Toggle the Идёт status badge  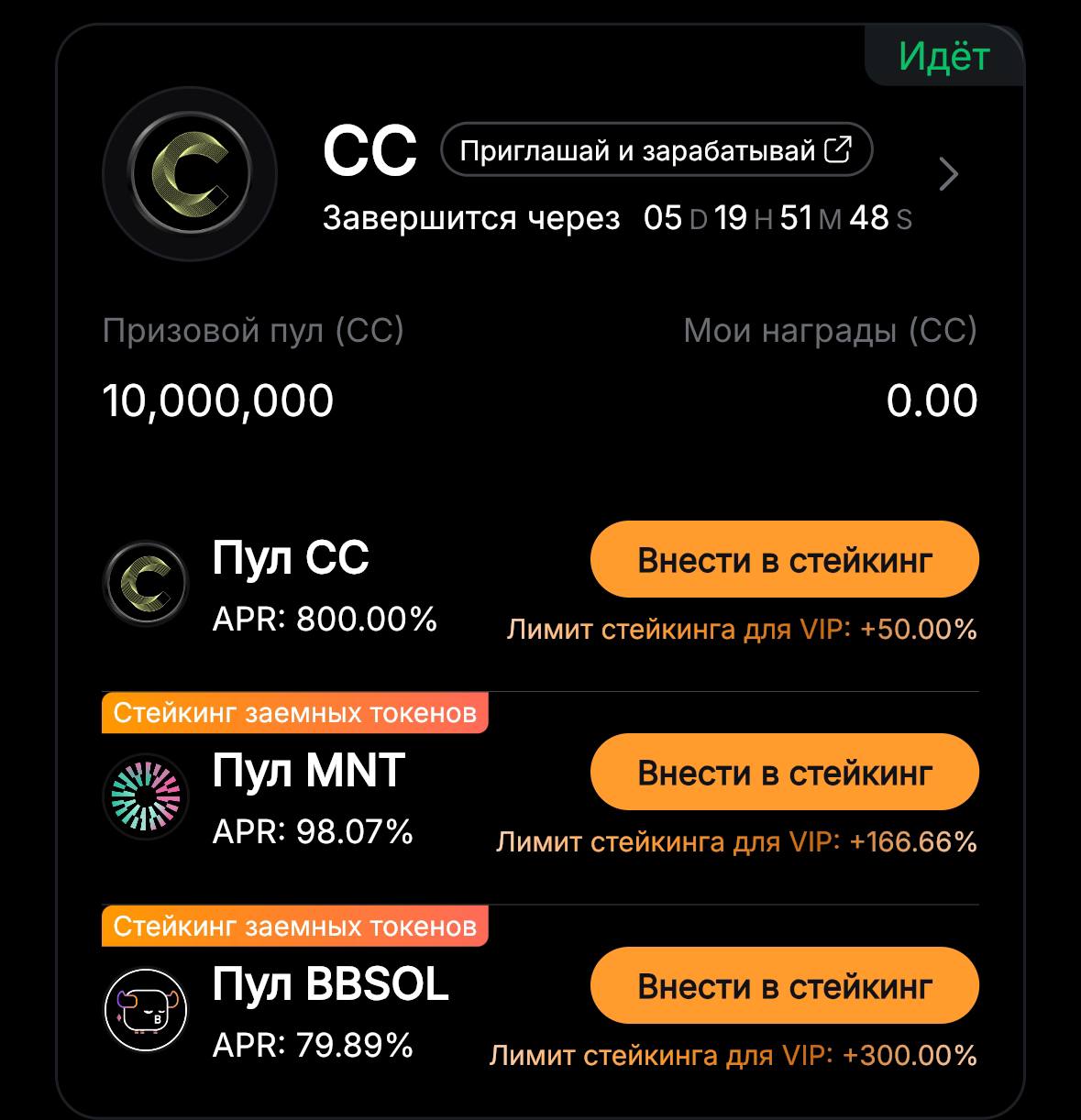pyautogui.click(x=944, y=55)
